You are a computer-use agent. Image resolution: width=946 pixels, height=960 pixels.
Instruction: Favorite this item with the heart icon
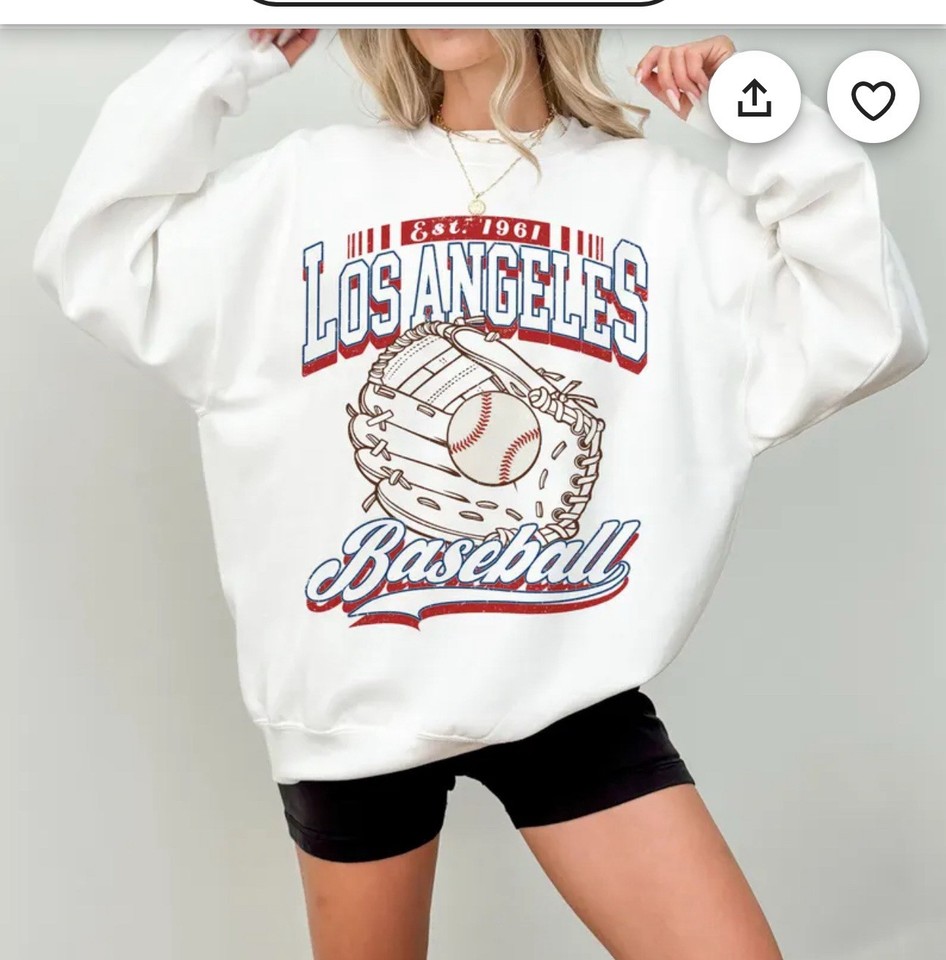point(873,97)
